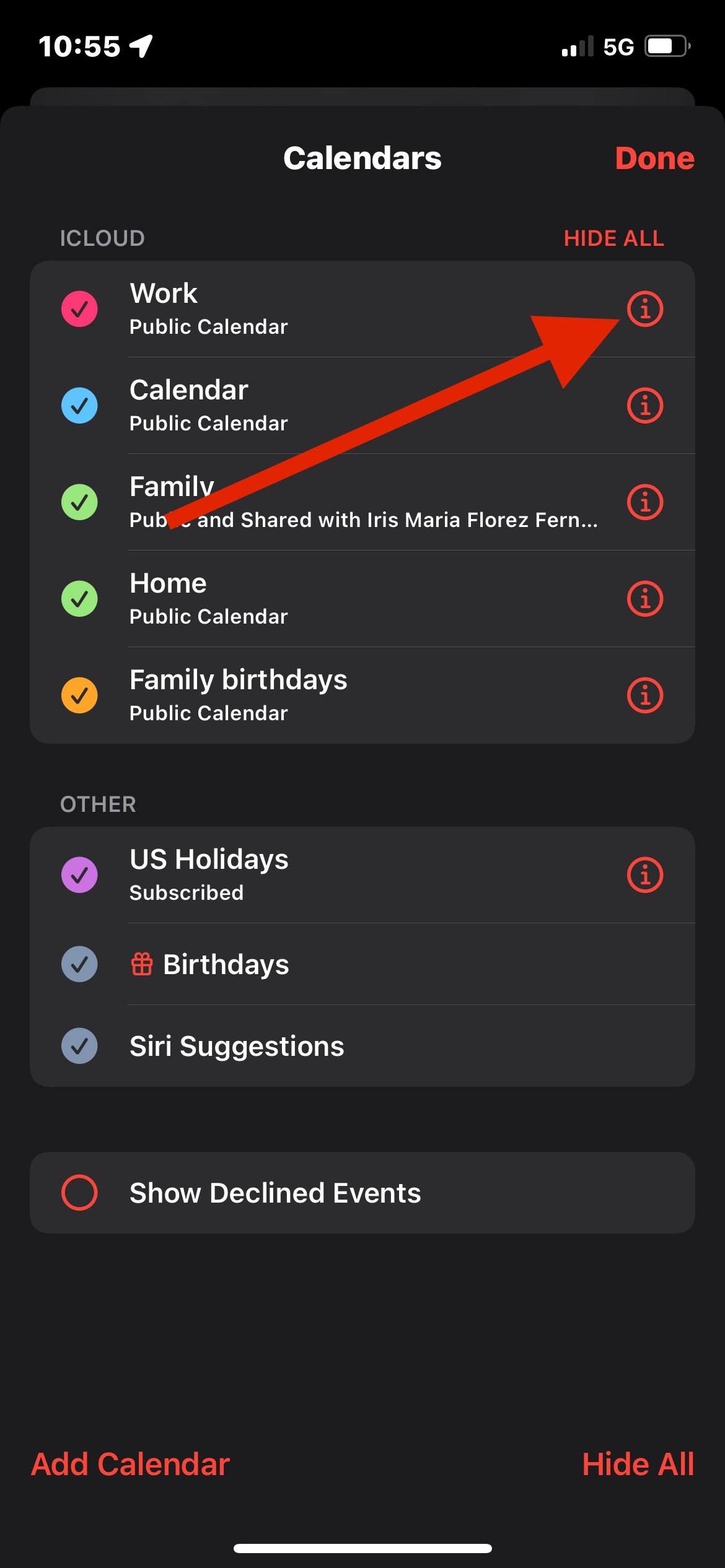Open info for the Calendar calendar
The height and width of the screenshot is (1568, 725).
[645, 405]
